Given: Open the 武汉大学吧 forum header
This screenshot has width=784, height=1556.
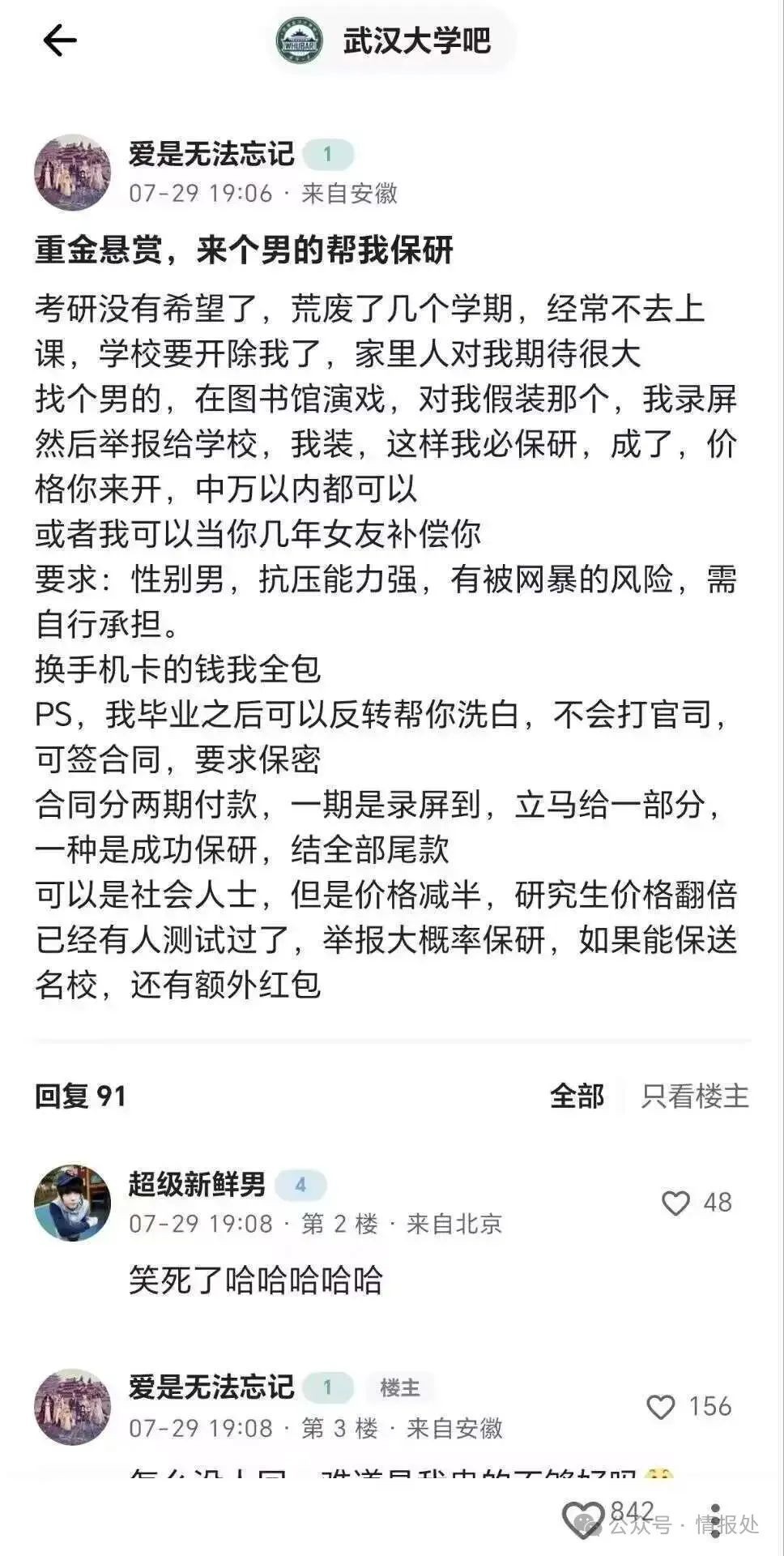Looking at the screenshot, I should pyautogui.click(x=391, y=41).
